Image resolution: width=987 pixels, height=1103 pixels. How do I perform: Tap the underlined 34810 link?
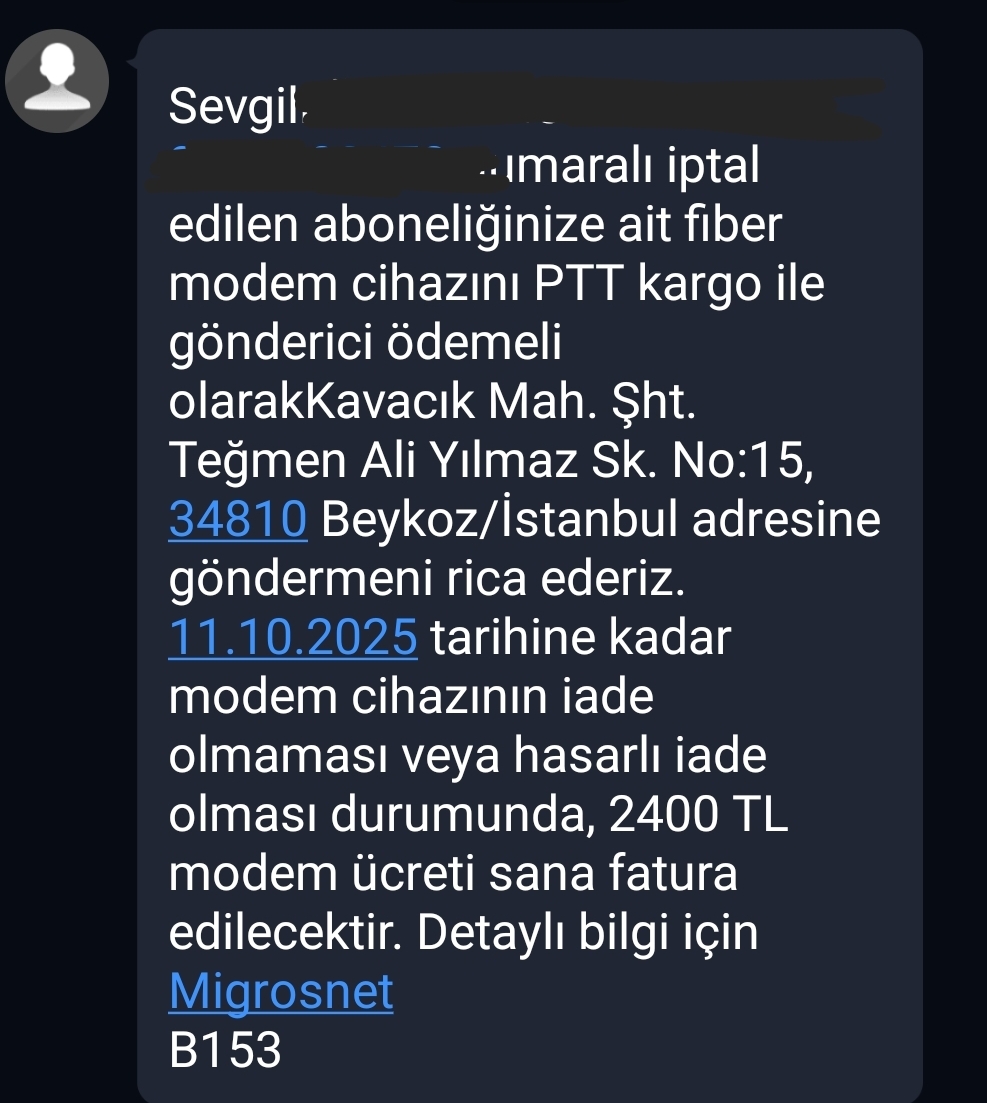click(238, 520)
